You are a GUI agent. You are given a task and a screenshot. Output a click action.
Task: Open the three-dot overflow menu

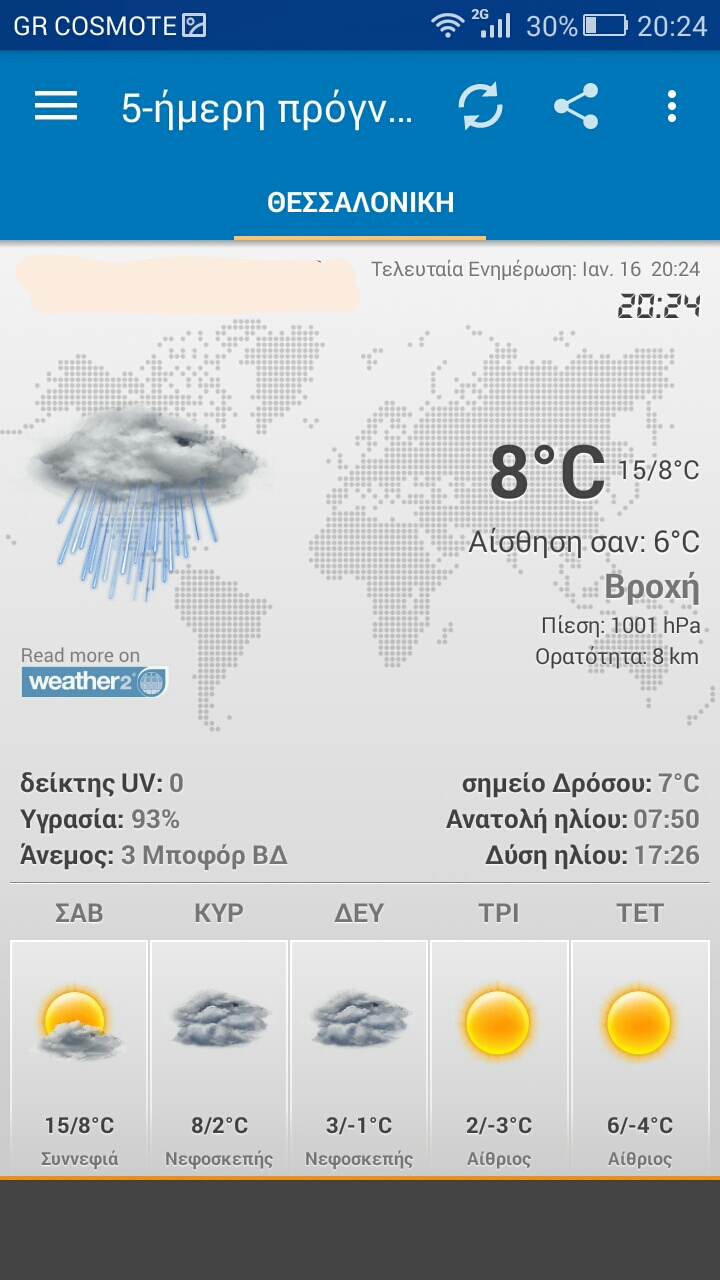coord(671,106)
